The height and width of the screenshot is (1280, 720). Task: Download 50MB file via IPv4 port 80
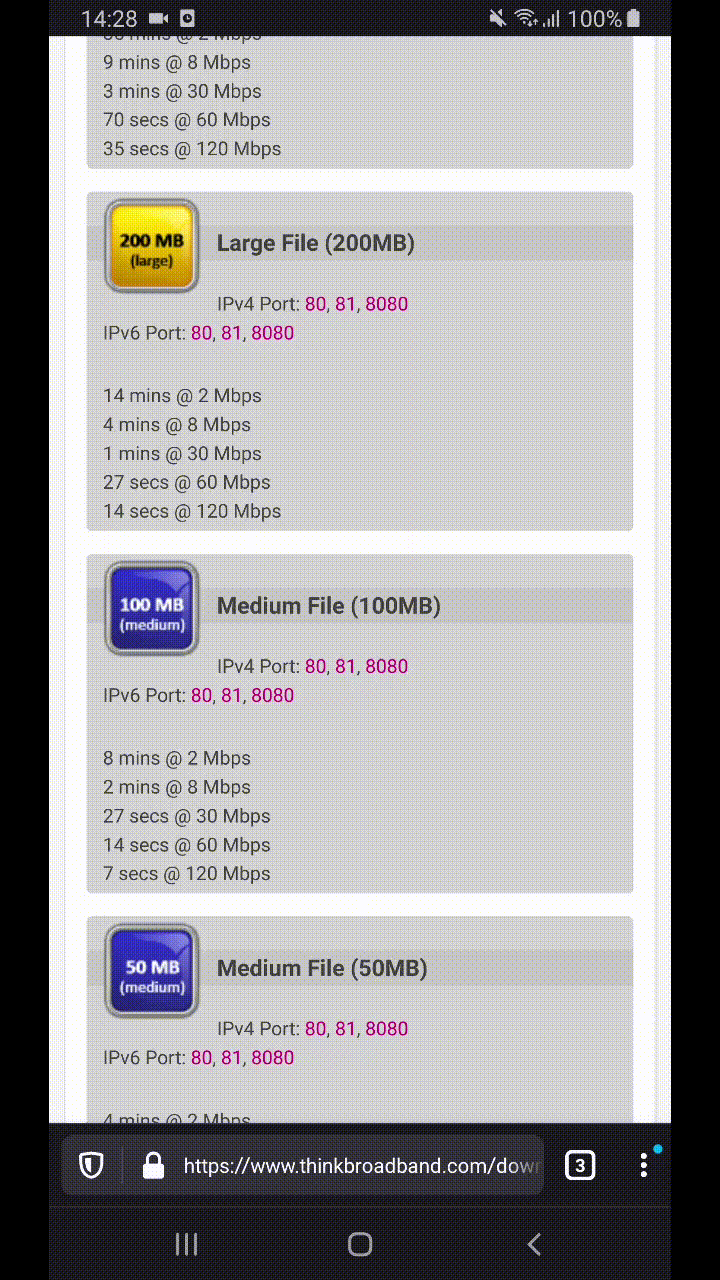[x=315, y=1028]
